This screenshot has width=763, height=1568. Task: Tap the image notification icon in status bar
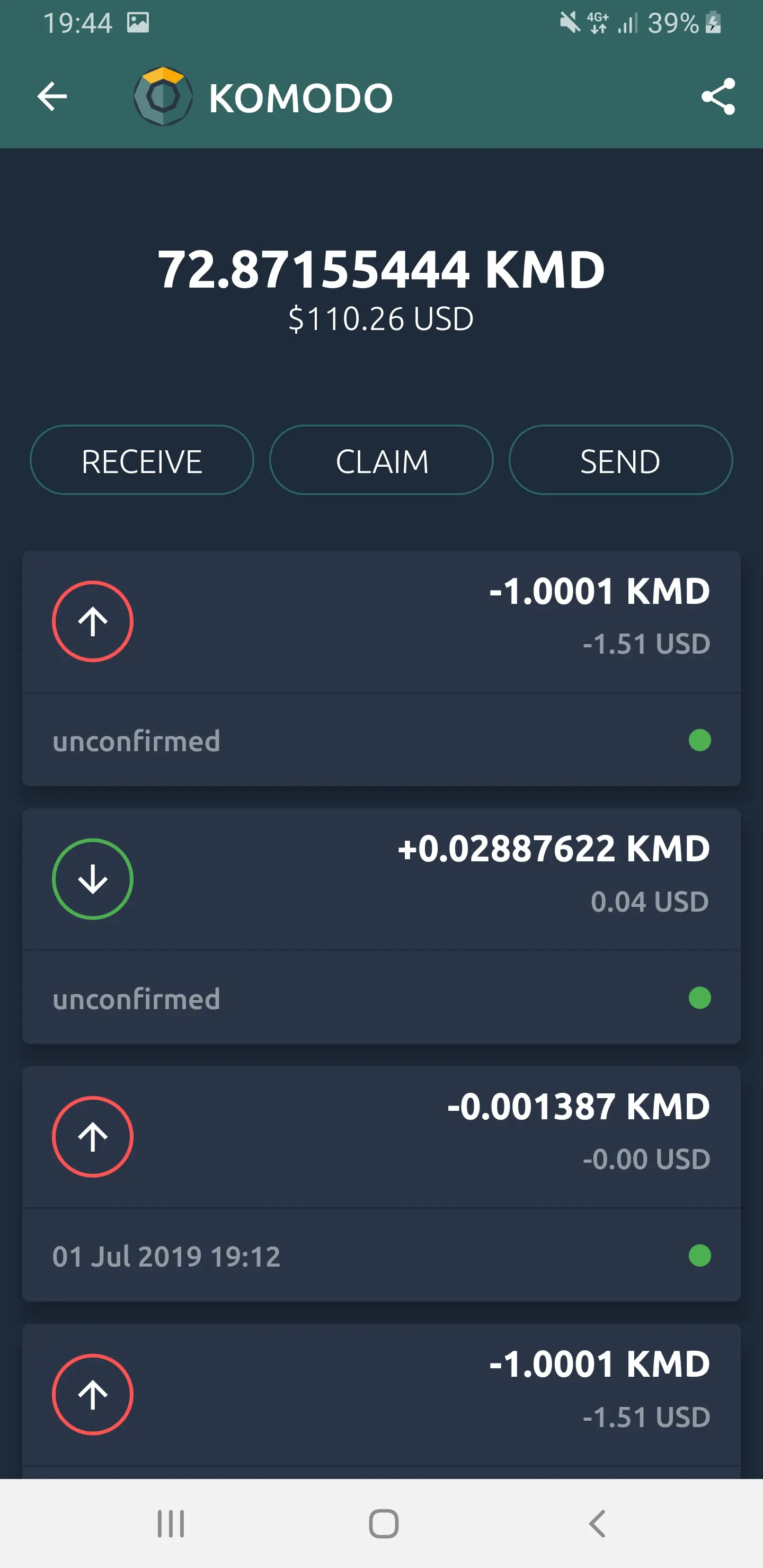pos(139,22)
